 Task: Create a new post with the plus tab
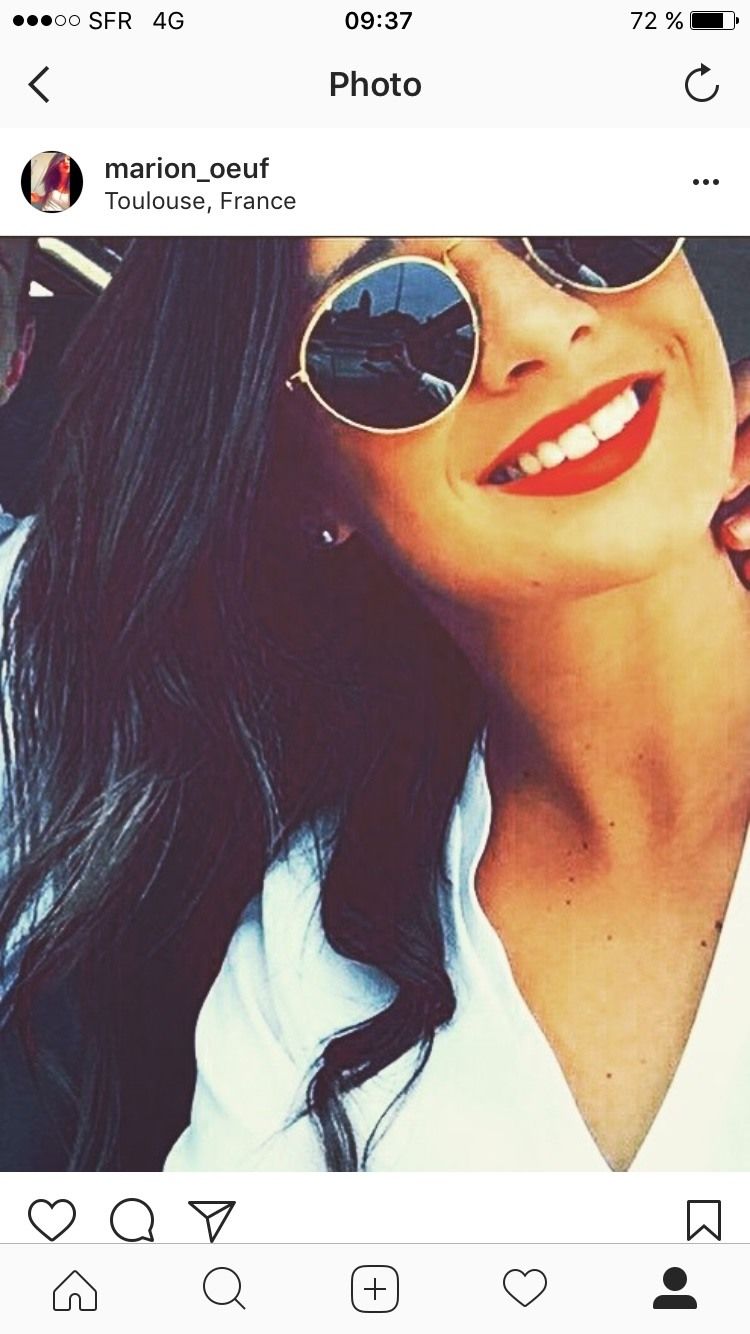[375, 1289]
